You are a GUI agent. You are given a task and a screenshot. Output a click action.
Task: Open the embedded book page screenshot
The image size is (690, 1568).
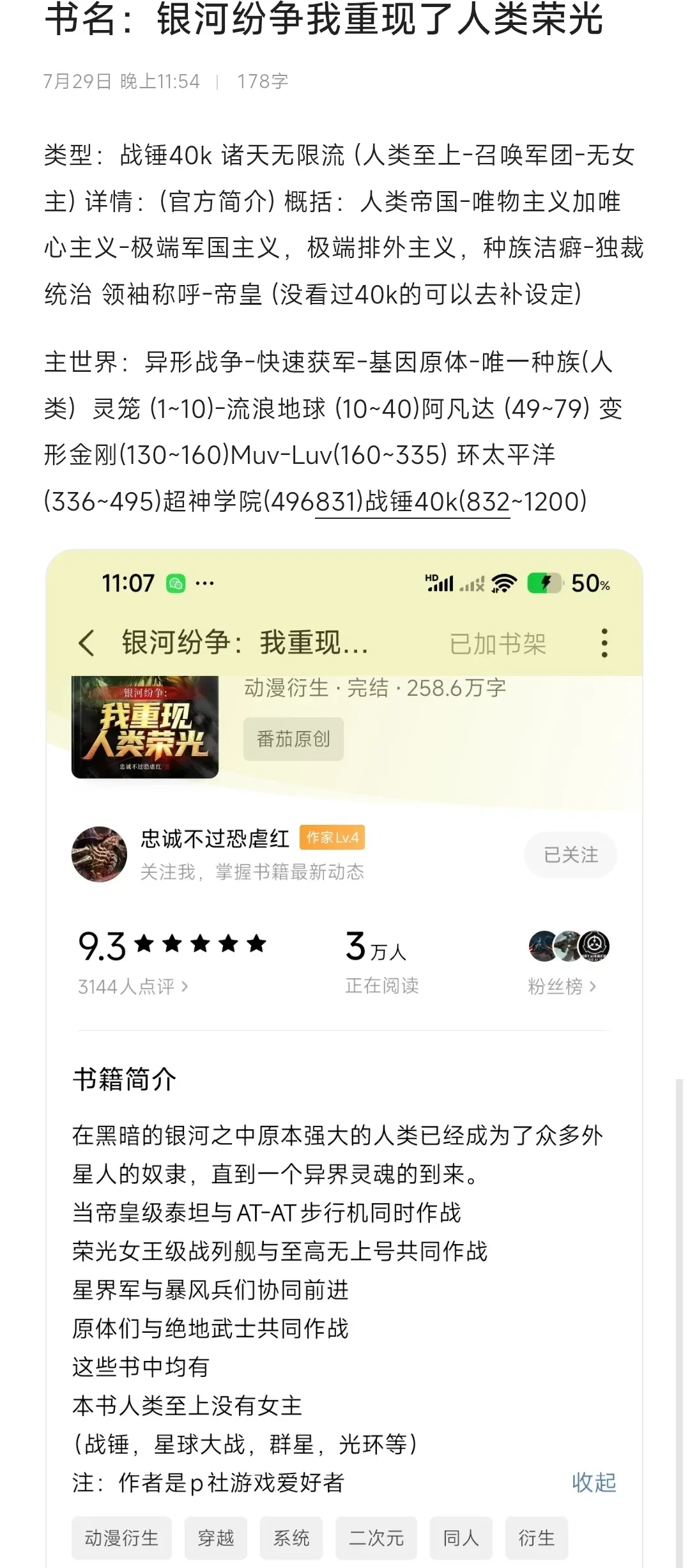tap(344, 1054)
